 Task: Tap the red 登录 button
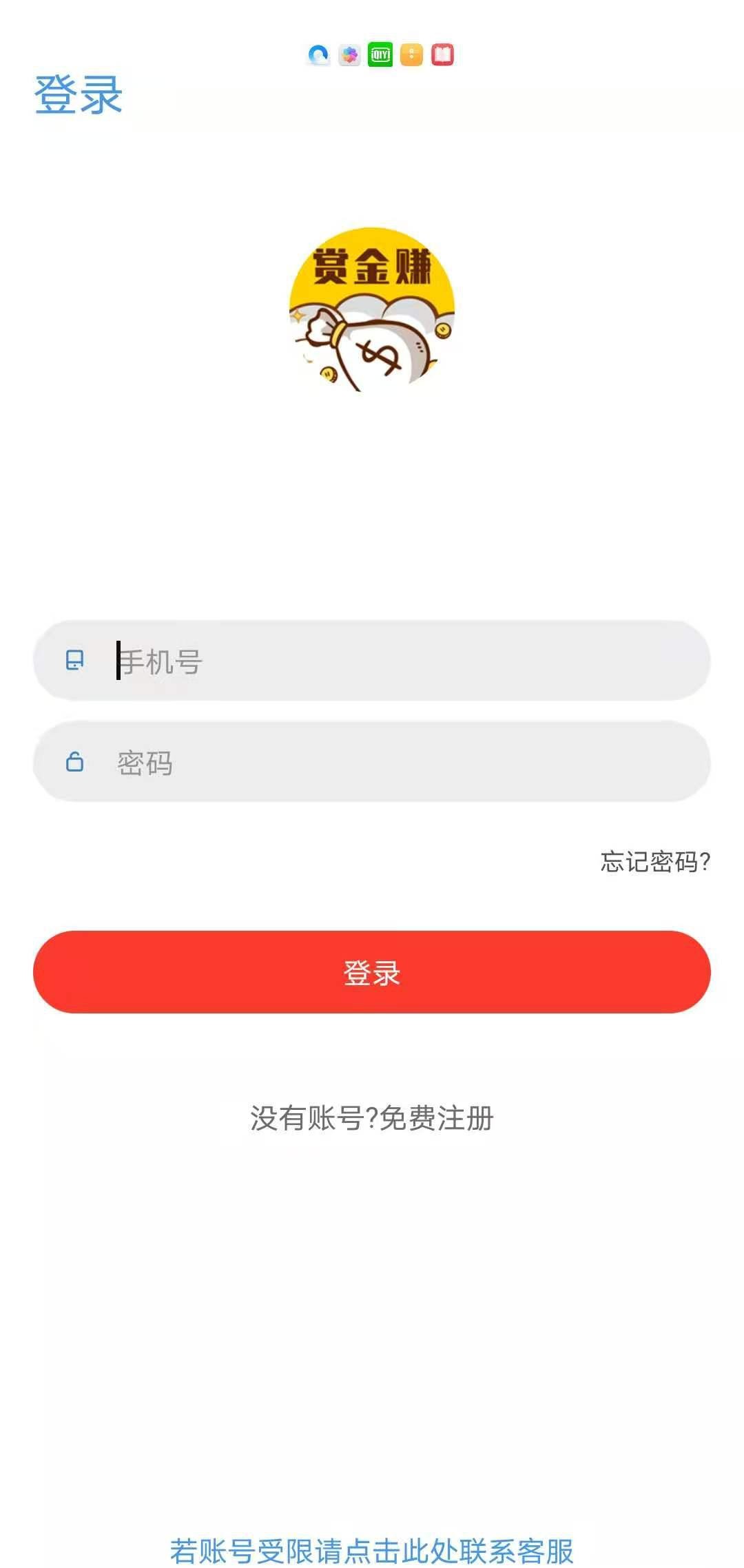[x=372, y=972]
